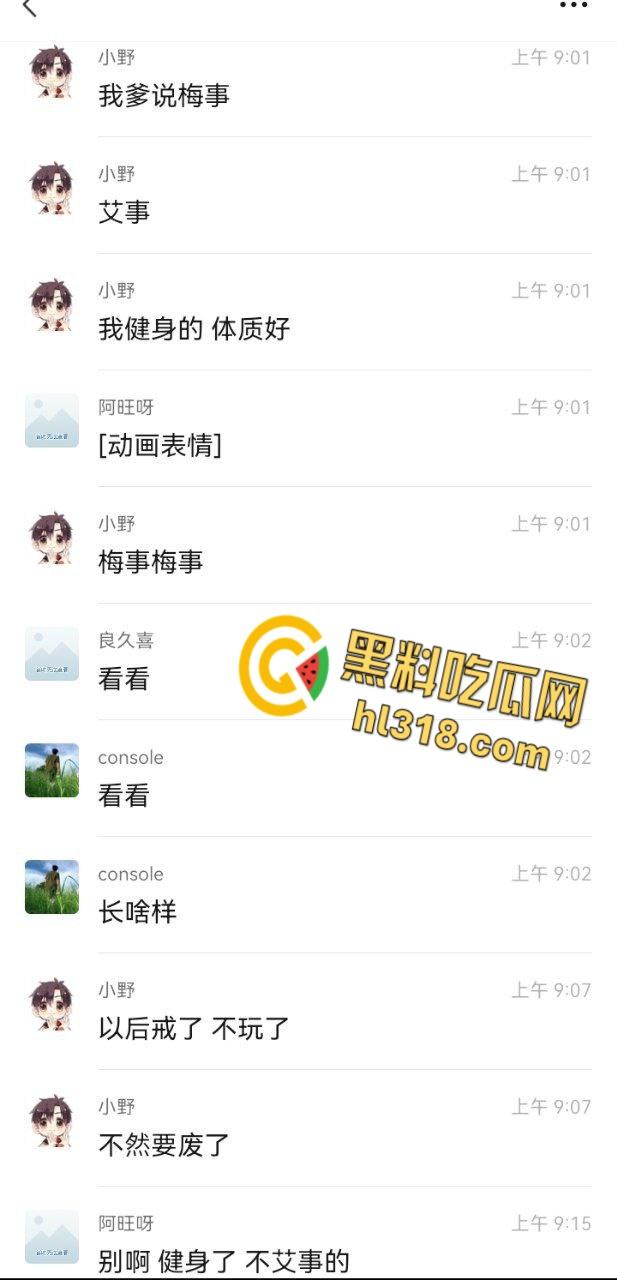This screenshot has width=617, height=1280.
Task: Tap console's avatar beside 长啥样
Action: point(52,886)
